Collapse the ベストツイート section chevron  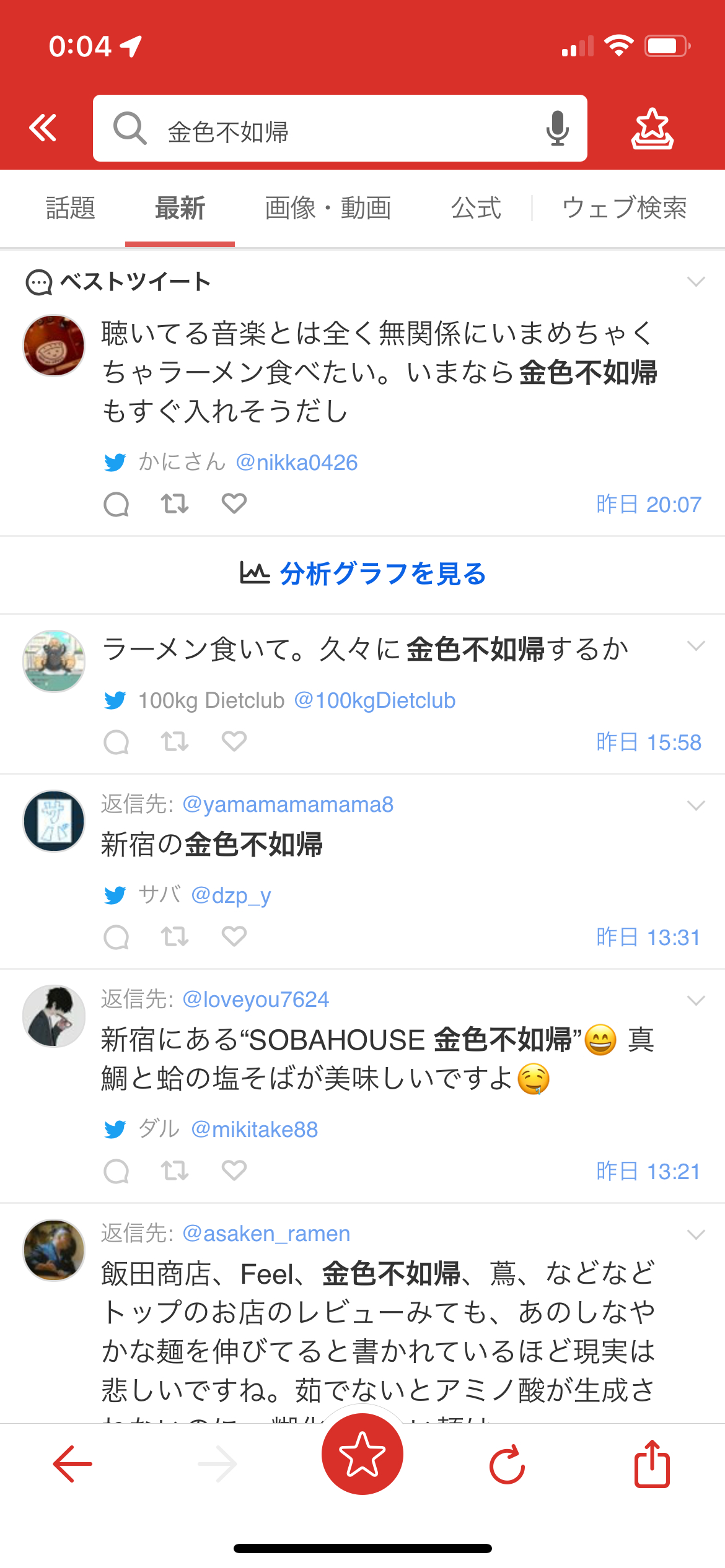tap(695, 282)
